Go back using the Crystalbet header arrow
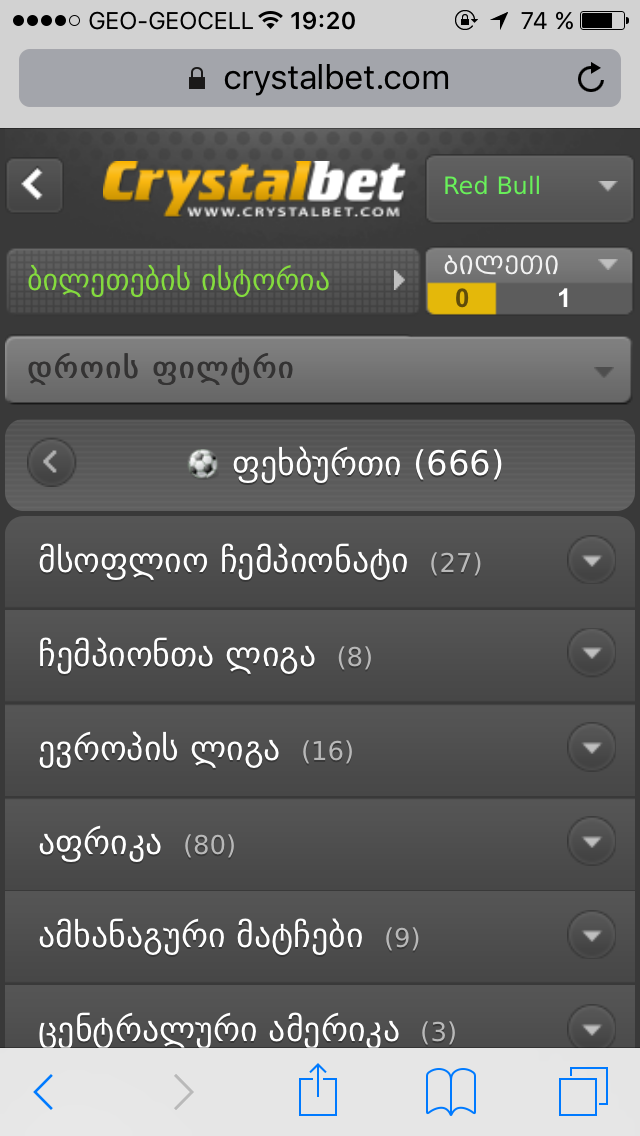Image resolution: width=640 pixels, height=1136 pixels. [34, 185]
